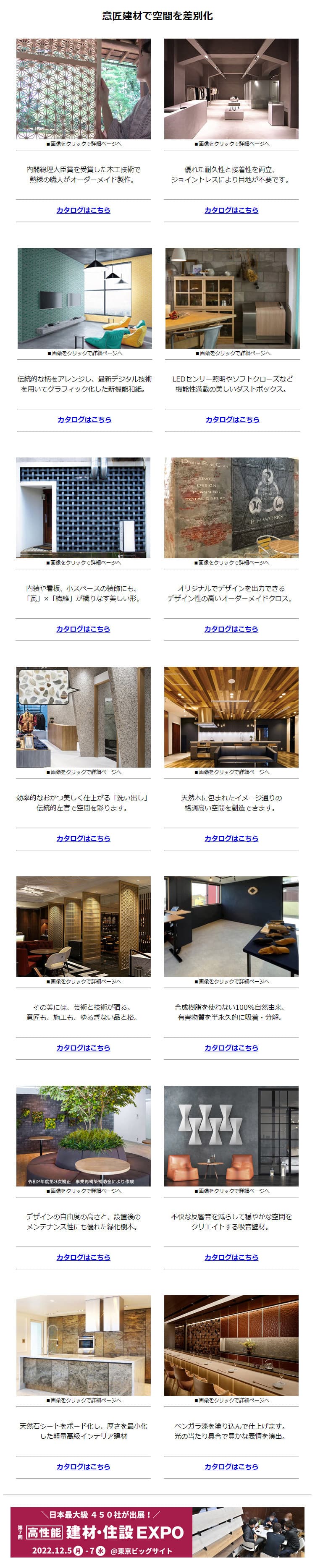315x1568 pixels.
Task: Open catalog link for 100% natural absorbing material
Action: tap(231, 1048)
